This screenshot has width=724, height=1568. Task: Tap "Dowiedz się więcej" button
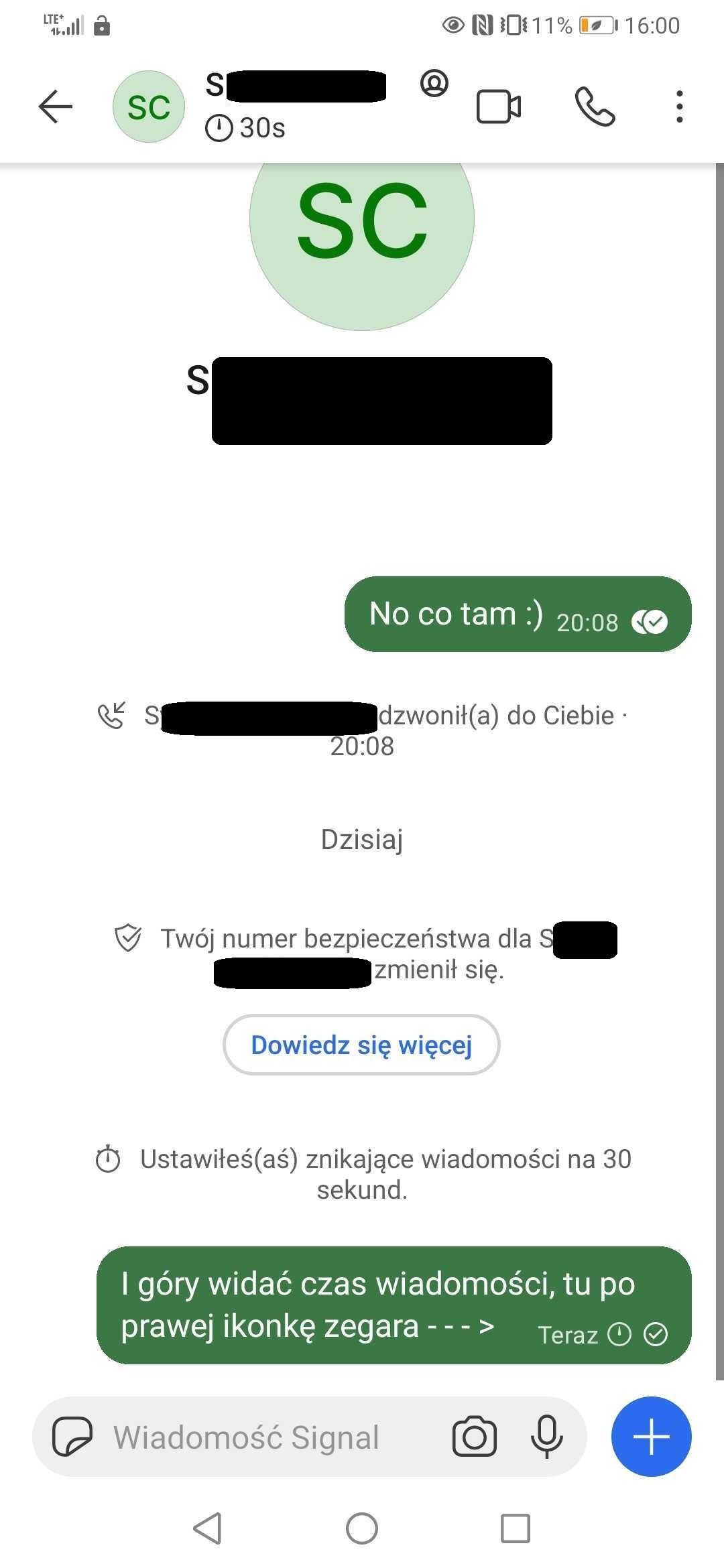361,1045
